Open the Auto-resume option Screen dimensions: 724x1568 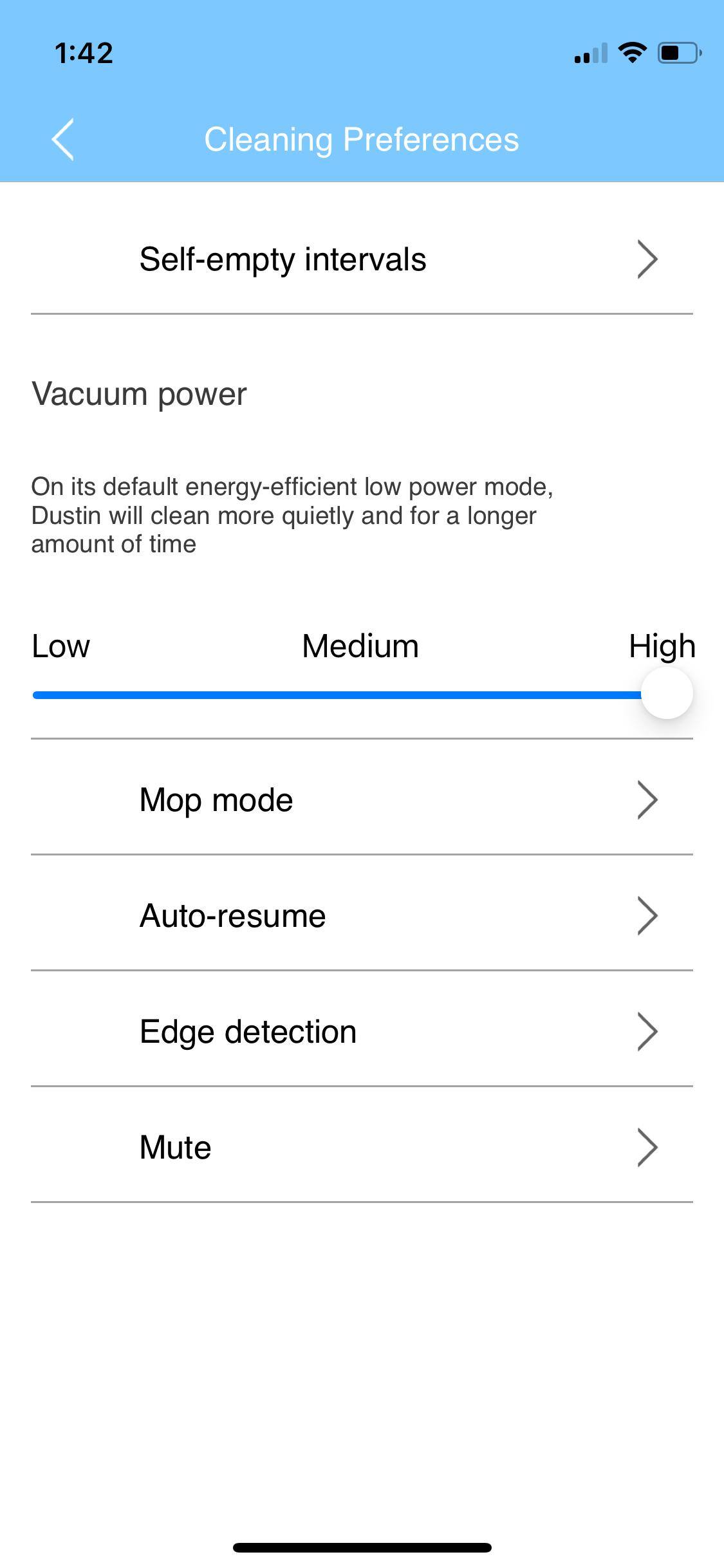(x=362, y=916)
